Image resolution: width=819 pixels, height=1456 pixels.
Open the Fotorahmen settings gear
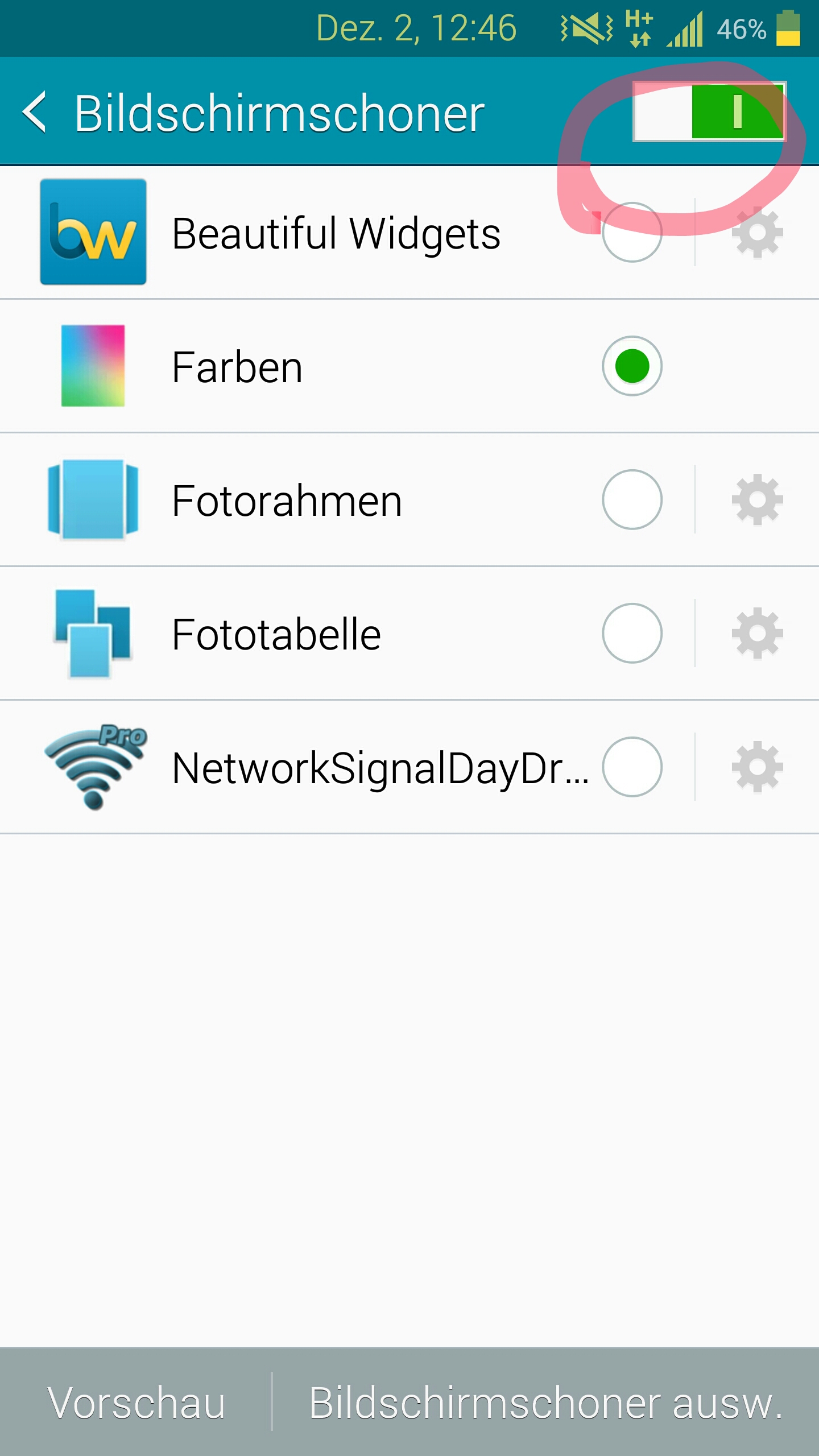click(757, 499)
